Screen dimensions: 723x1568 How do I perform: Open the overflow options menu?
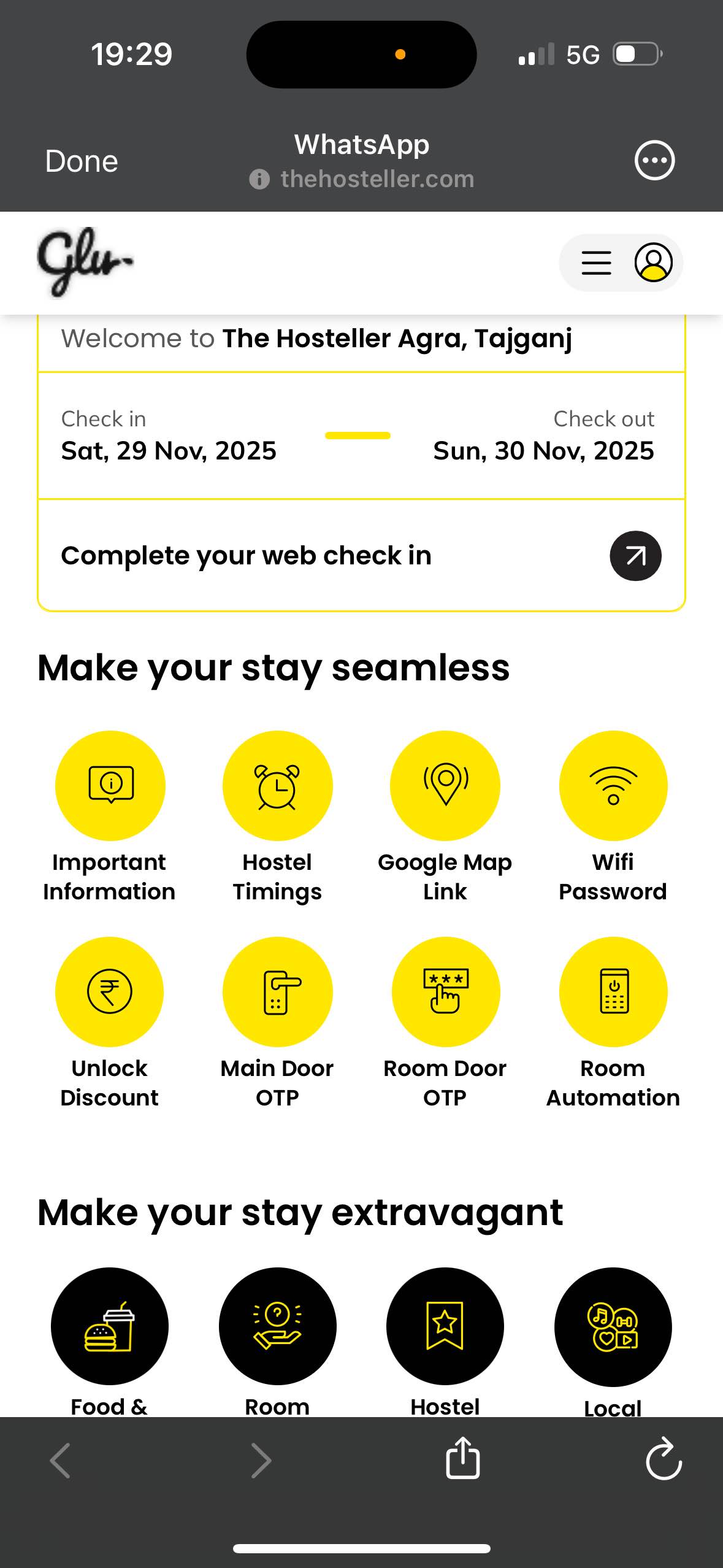654,161
